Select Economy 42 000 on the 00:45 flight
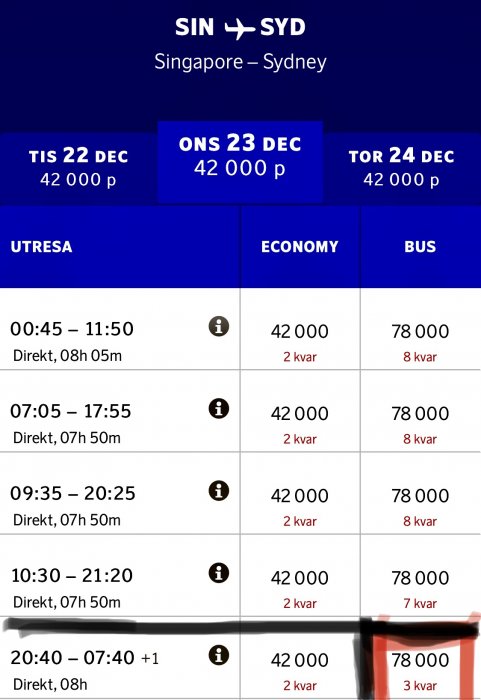This screenshot has height=700, width=481. pyautogui.click(x=300, y=329)
